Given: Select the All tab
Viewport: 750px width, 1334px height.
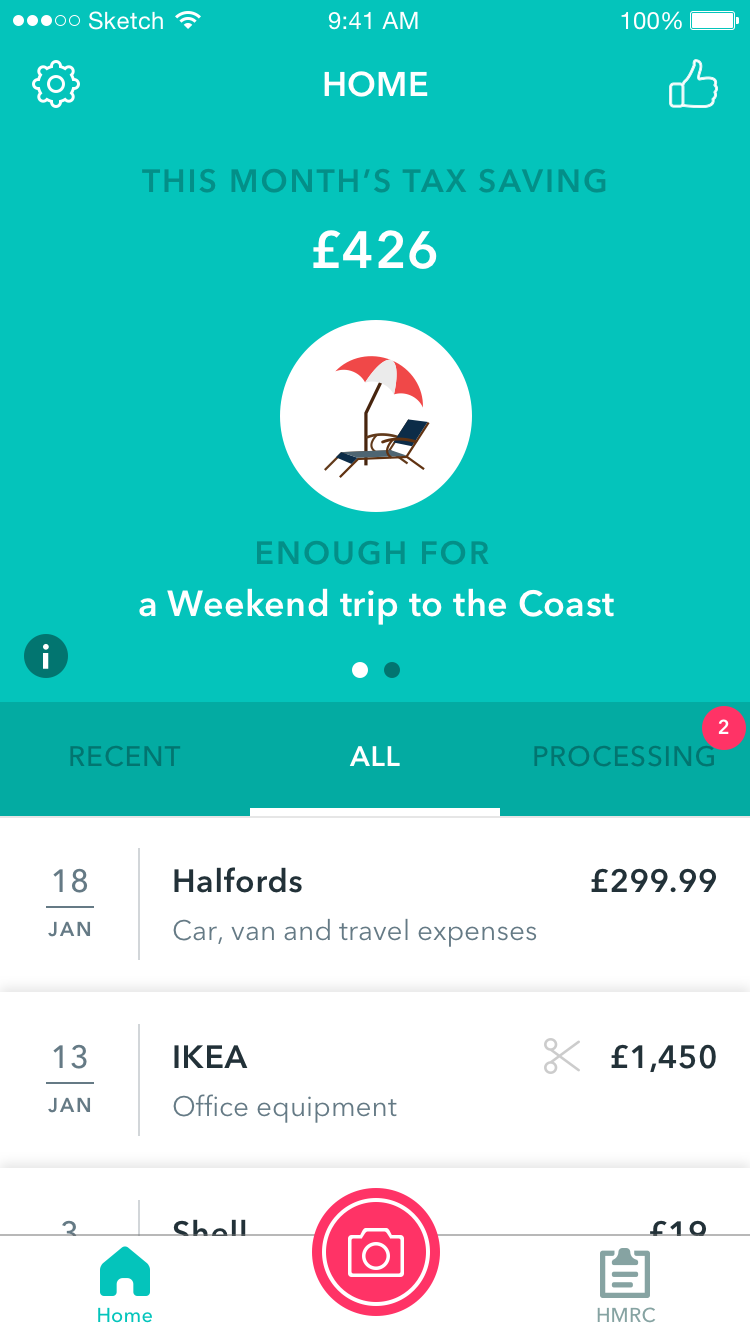Looking at the screenshot, I should [375, 757].
